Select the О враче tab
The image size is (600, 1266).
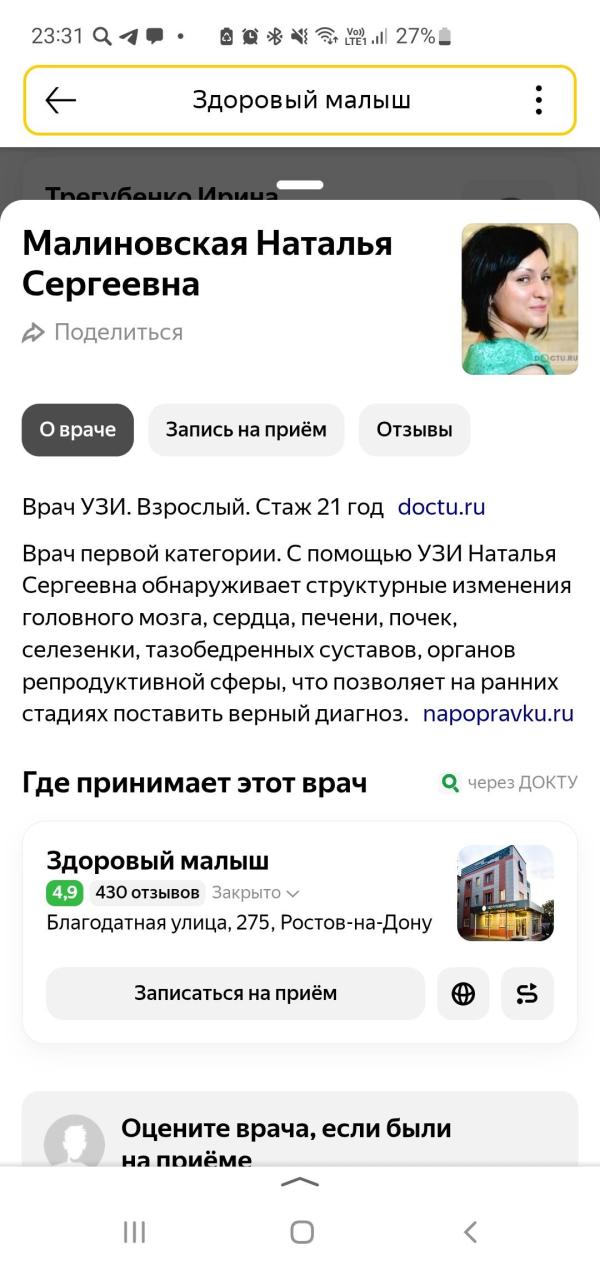pyautogui.click(x=78, y=430)
